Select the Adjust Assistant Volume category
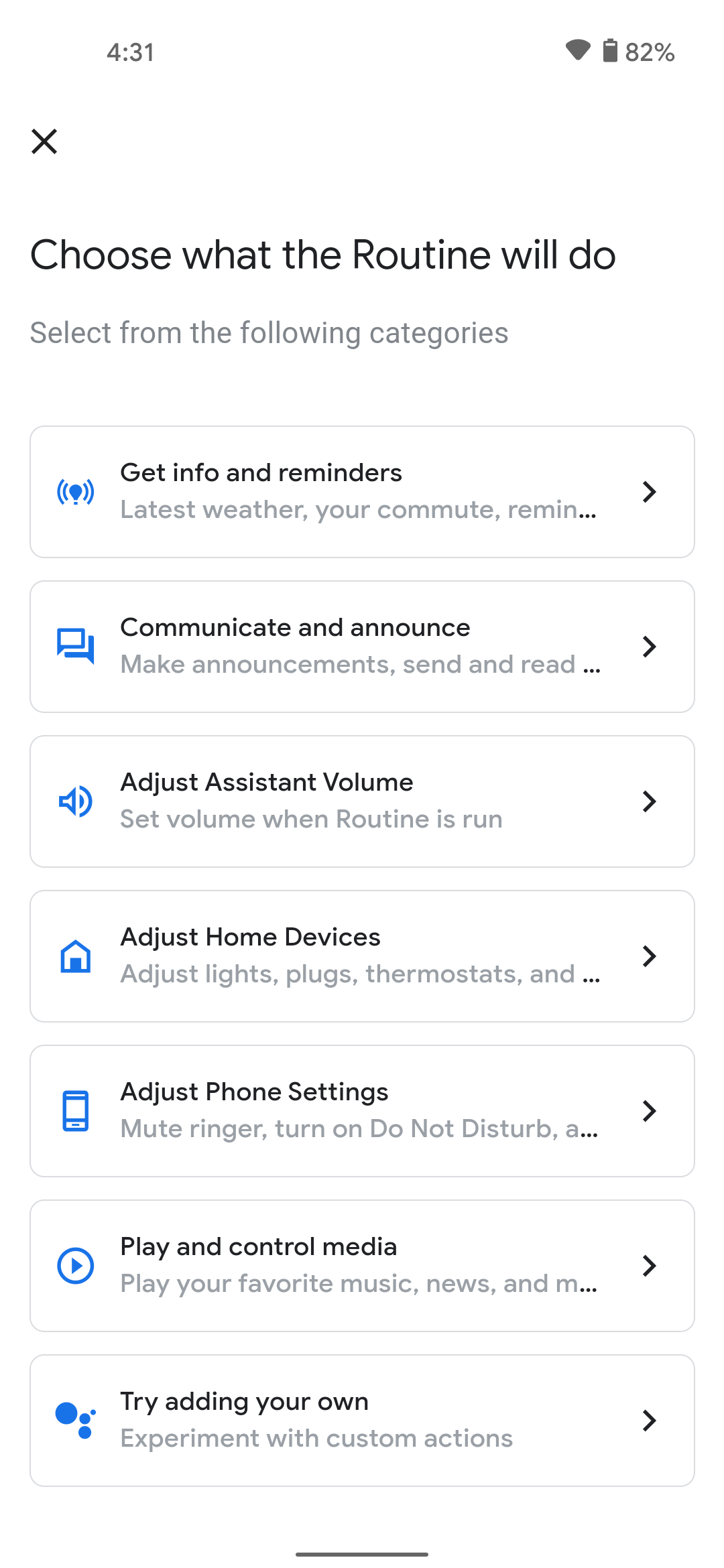 click(x=362, y=801)
